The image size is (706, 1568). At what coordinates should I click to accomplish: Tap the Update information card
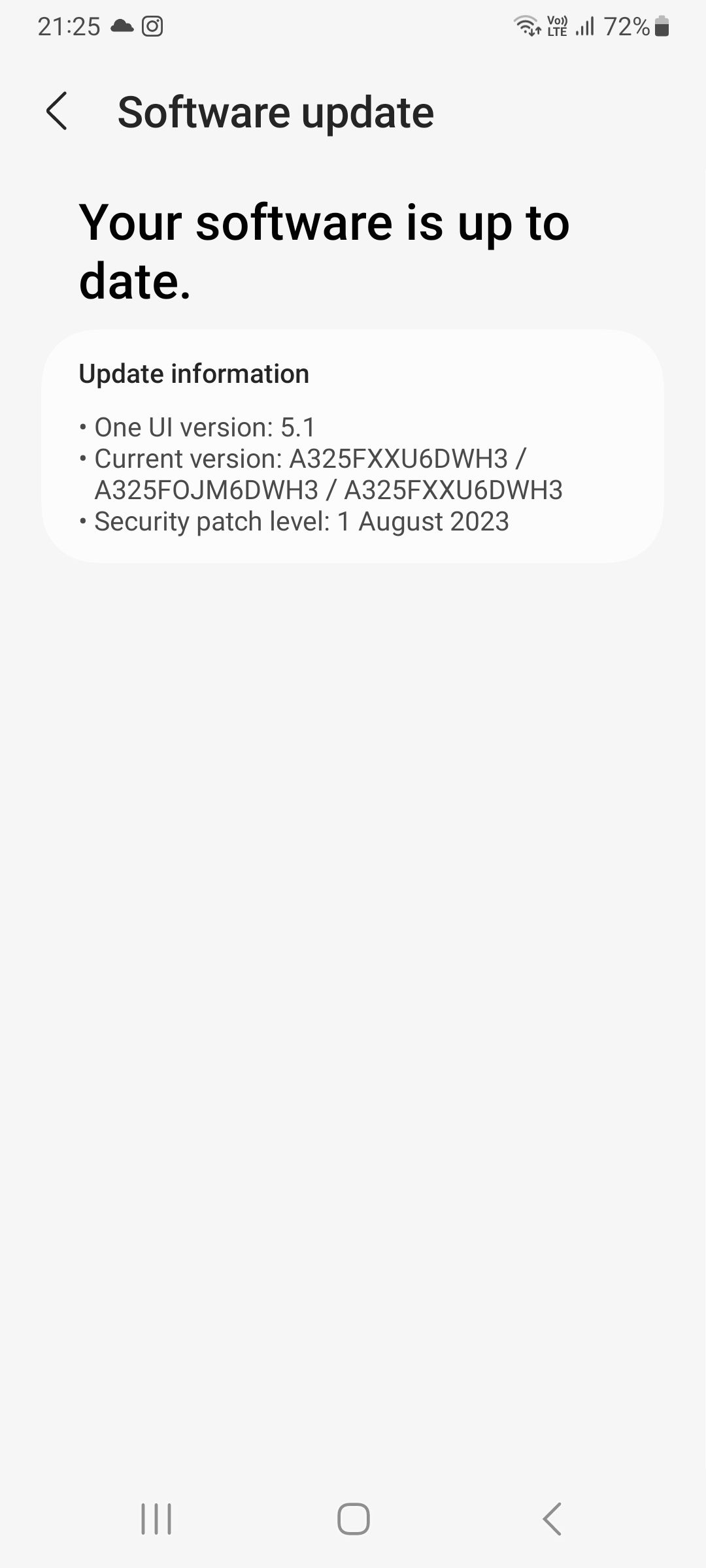353,448
